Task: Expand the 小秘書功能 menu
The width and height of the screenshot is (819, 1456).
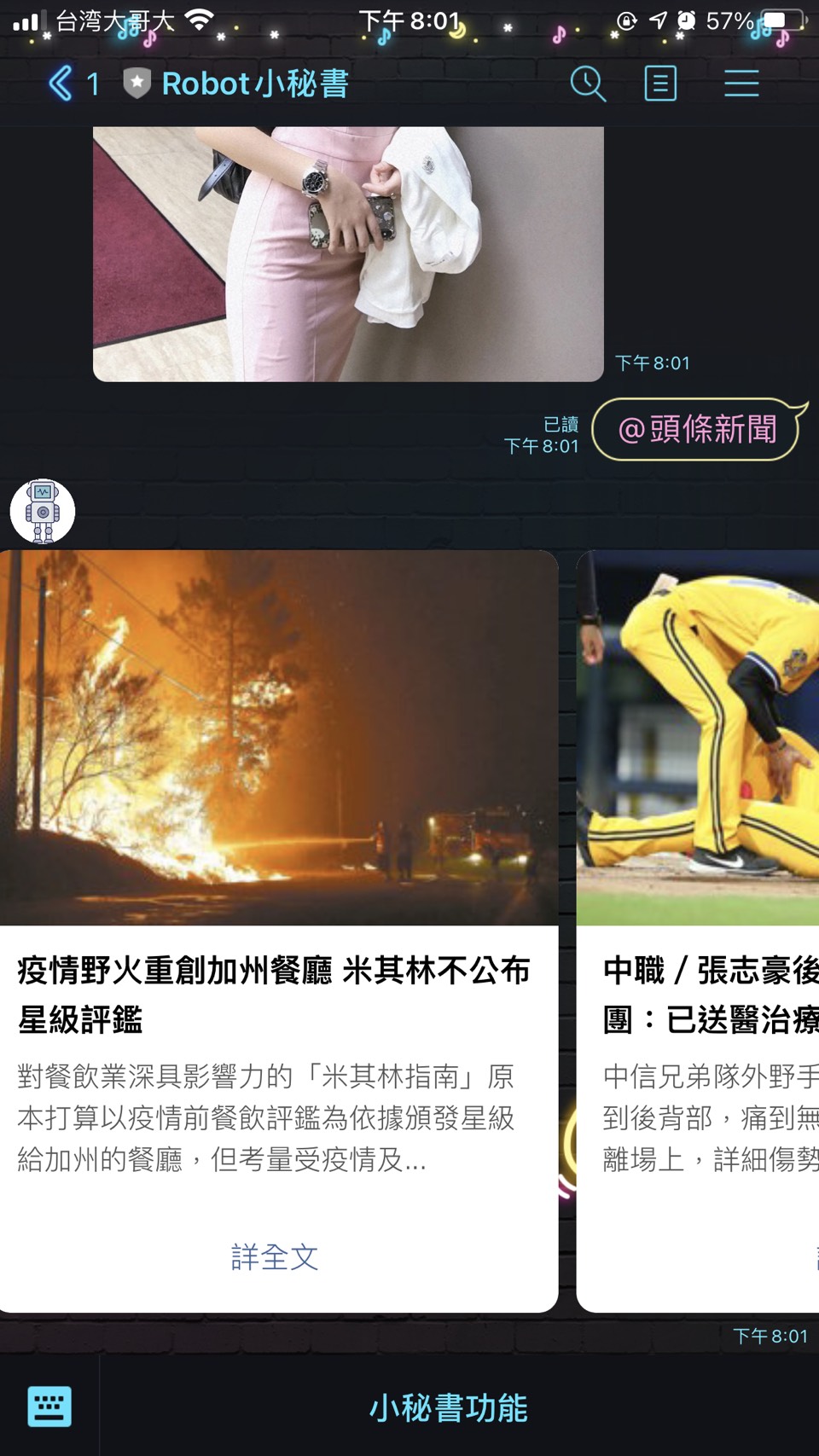Action: coord(449,1407)
